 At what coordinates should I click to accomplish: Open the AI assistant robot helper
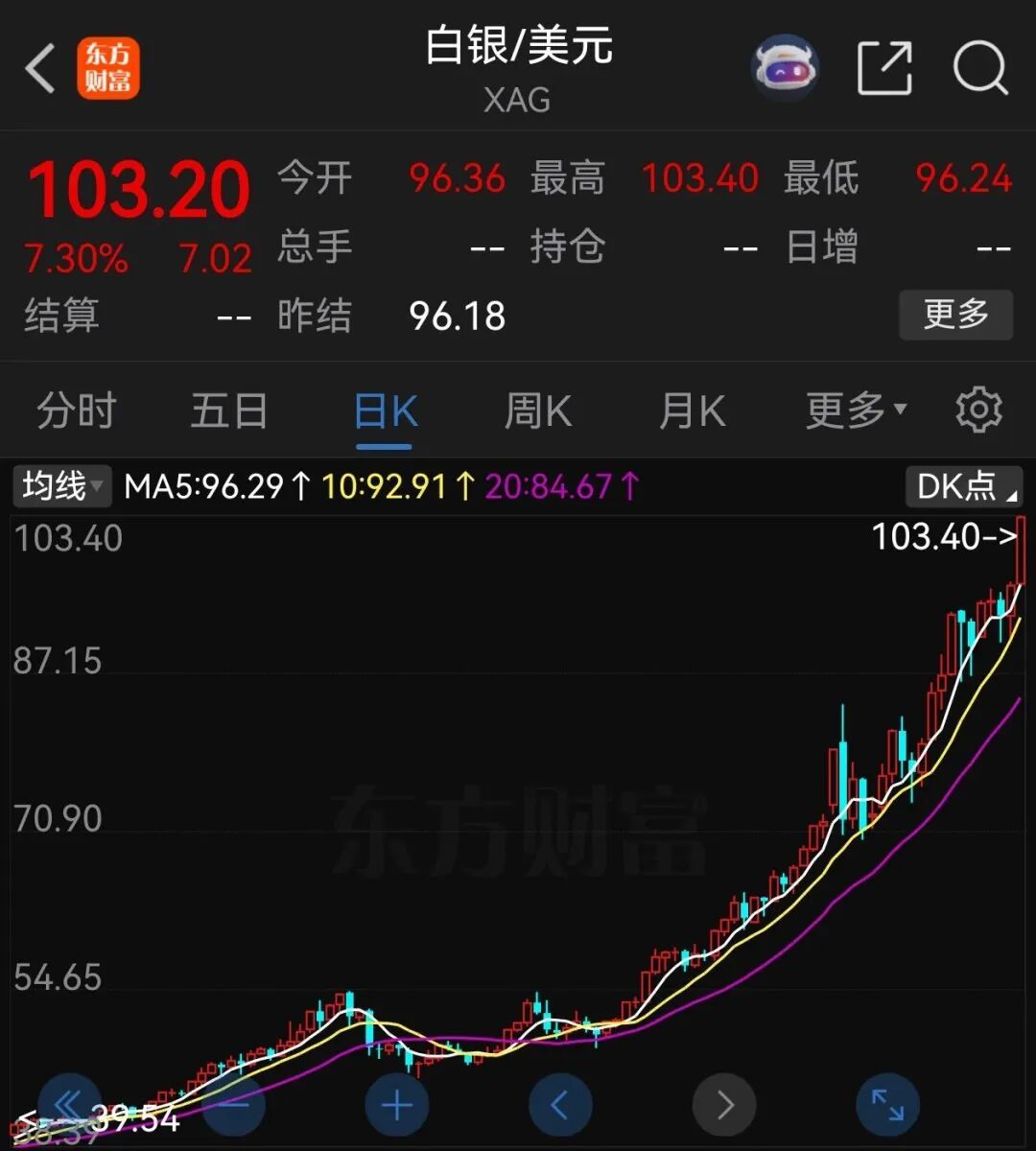(x=785, y=69)
